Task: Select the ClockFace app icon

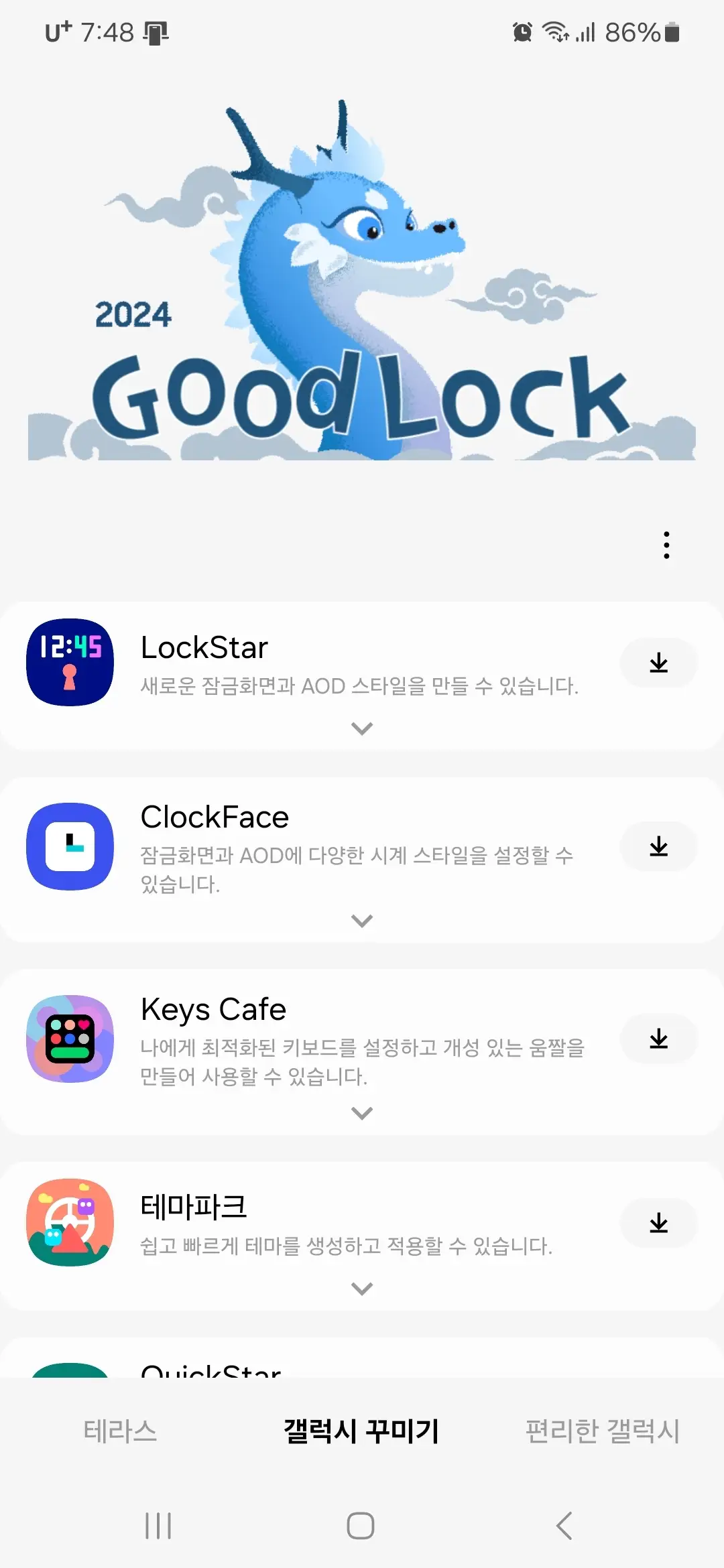Action: (69, 846)
